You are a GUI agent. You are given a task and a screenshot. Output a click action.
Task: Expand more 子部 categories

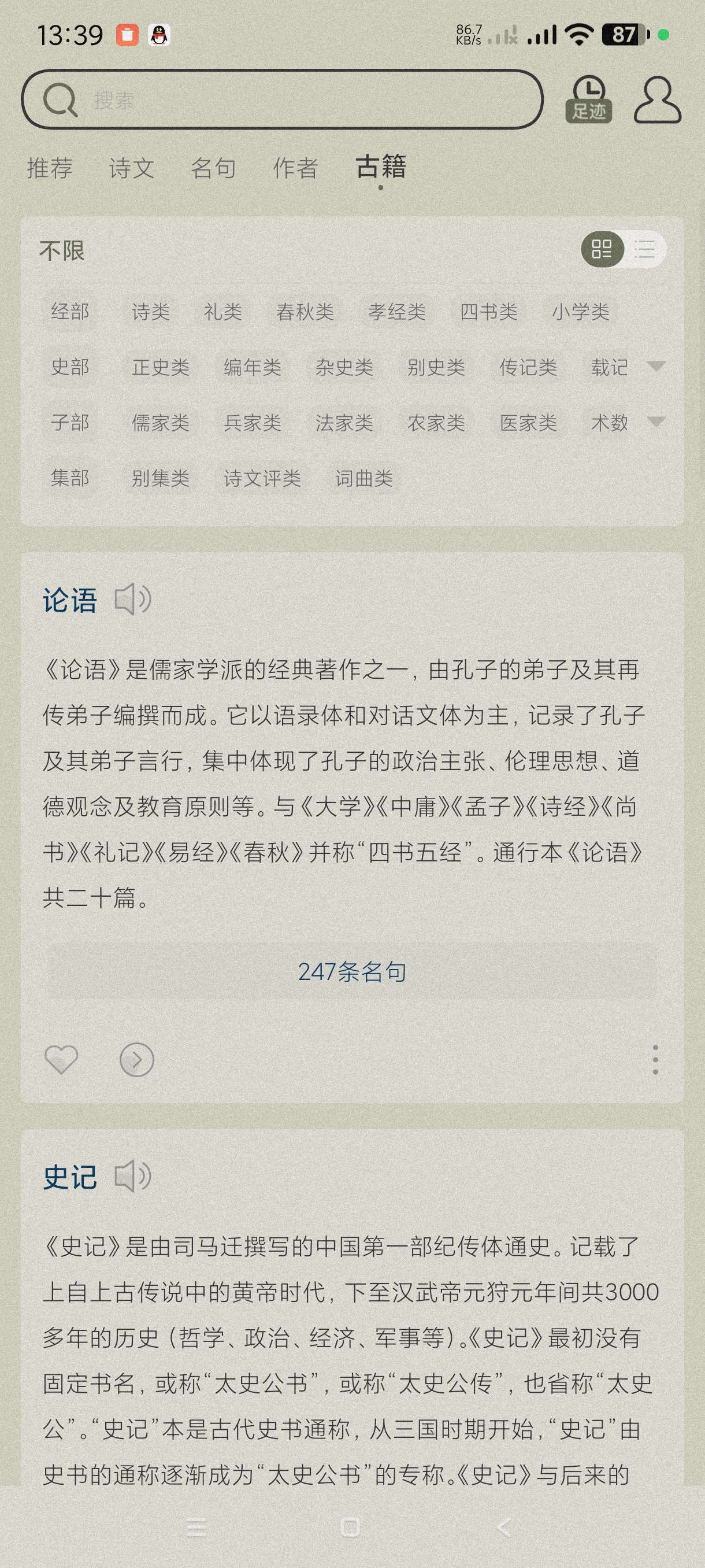click(656, 422)
